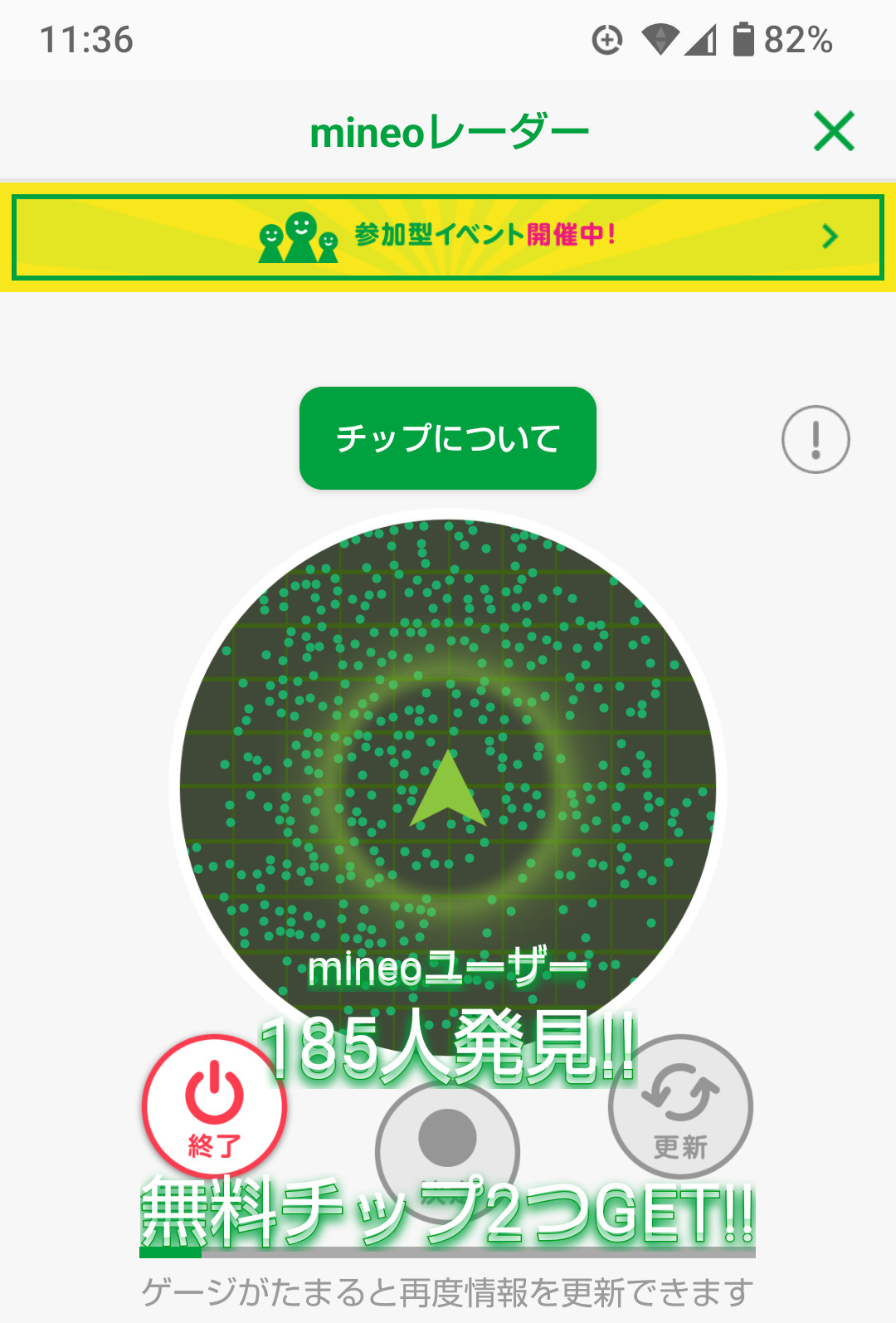Screen dimensions: 896x1323
Task: Tap the gray center circle button
Action: pyautogui.click(x=447, y=1151)
